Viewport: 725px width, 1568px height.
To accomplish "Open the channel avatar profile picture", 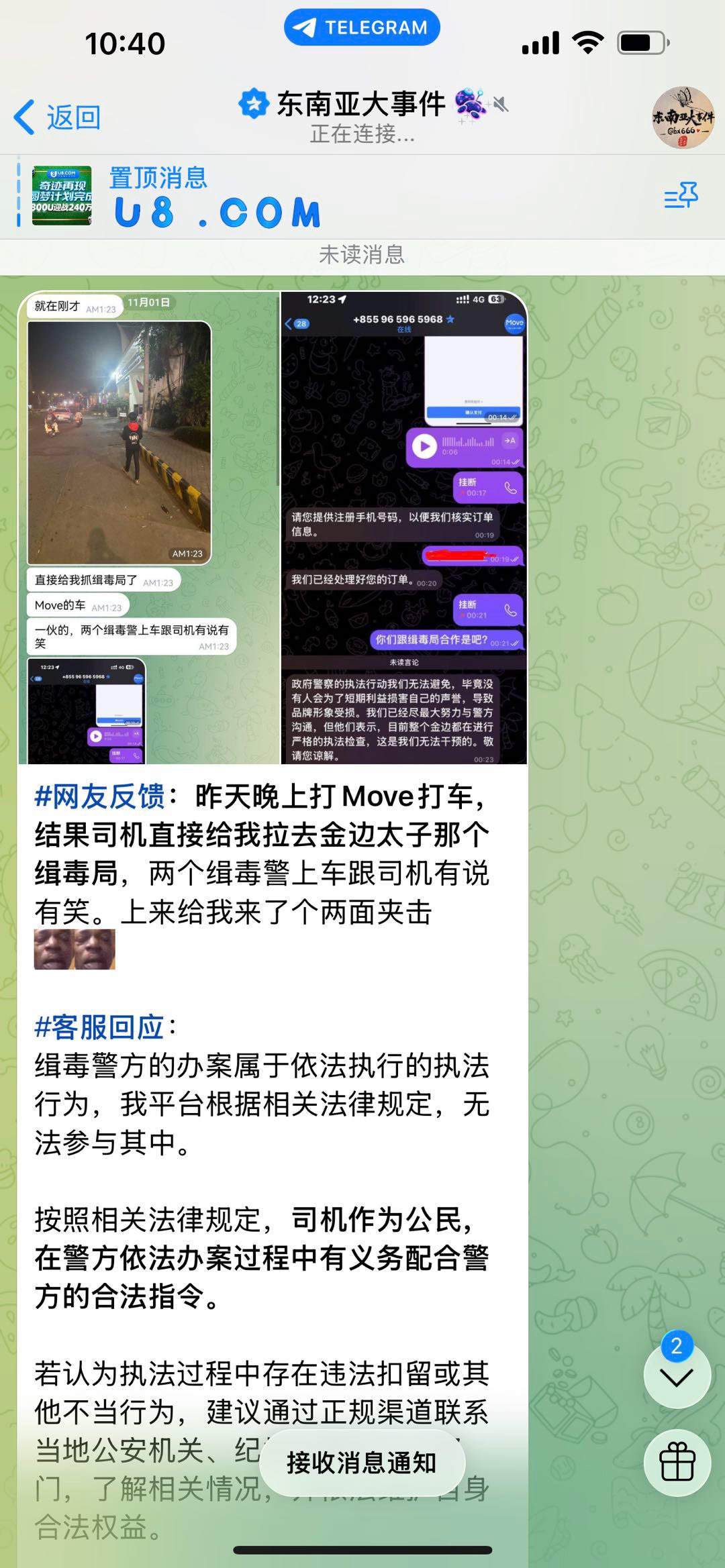I will pos(683,117).
